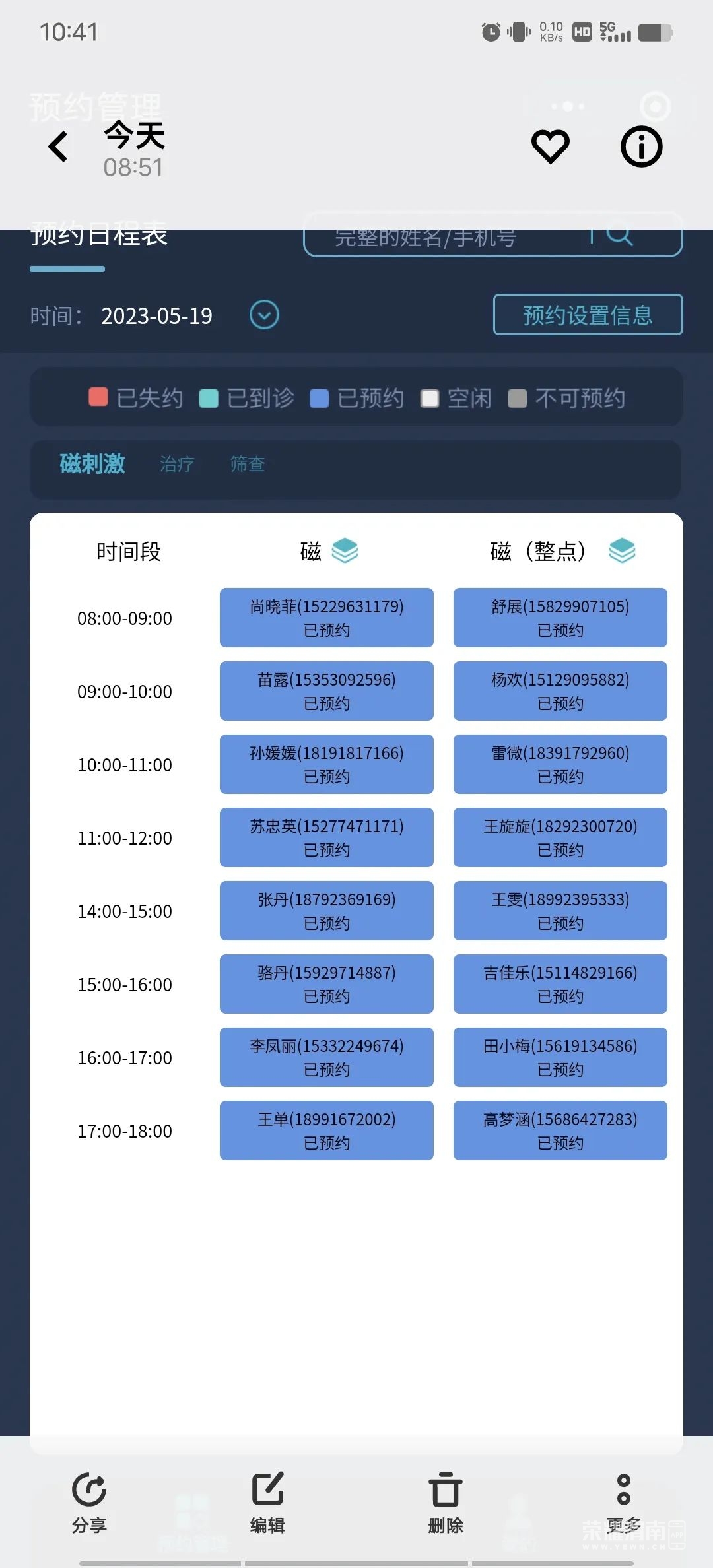Viewport: 713px width, 1568px height.
Task: Go back from the photo viewer
Action: pyautogui.click(x=58, y=147)
